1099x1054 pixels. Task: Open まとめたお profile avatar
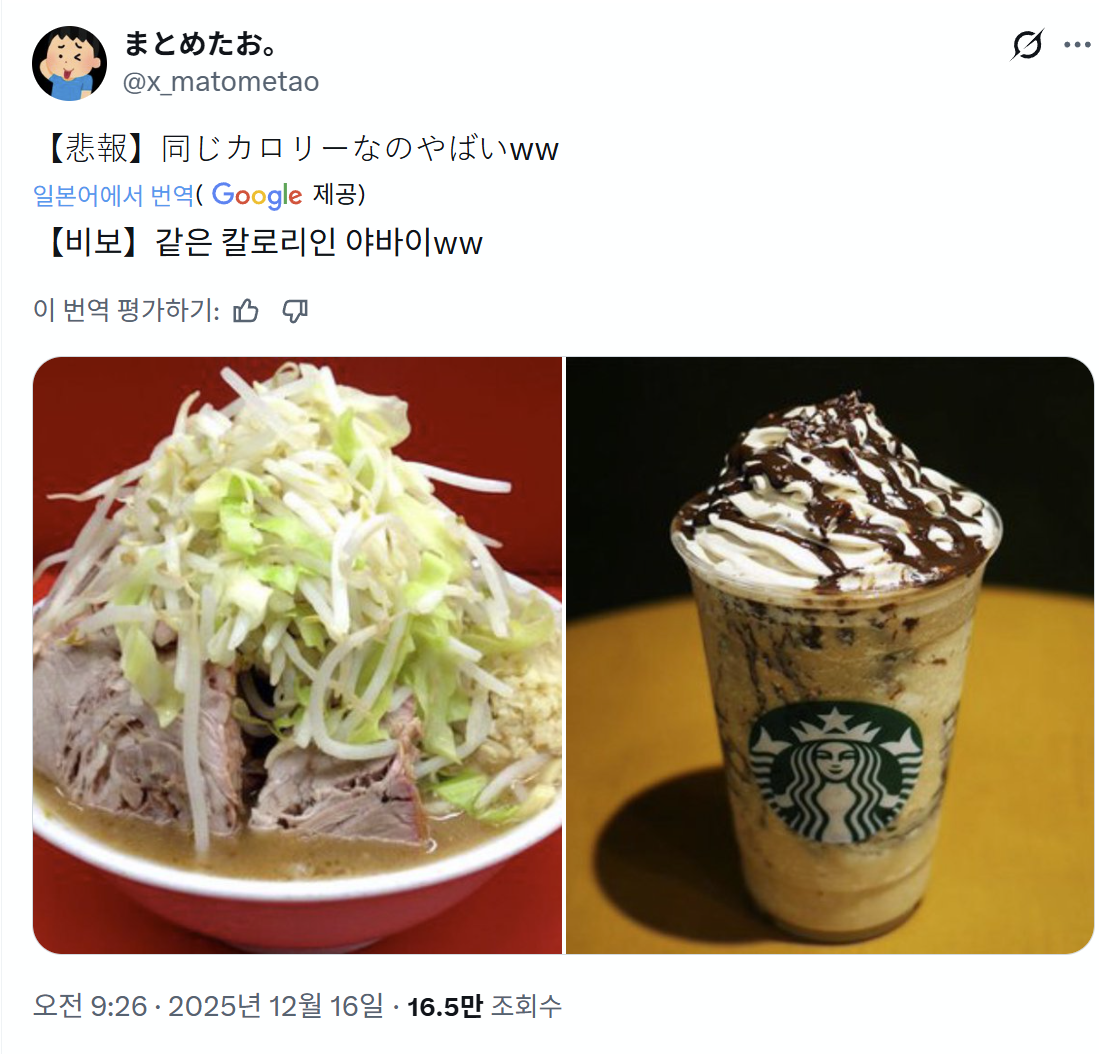69,62
